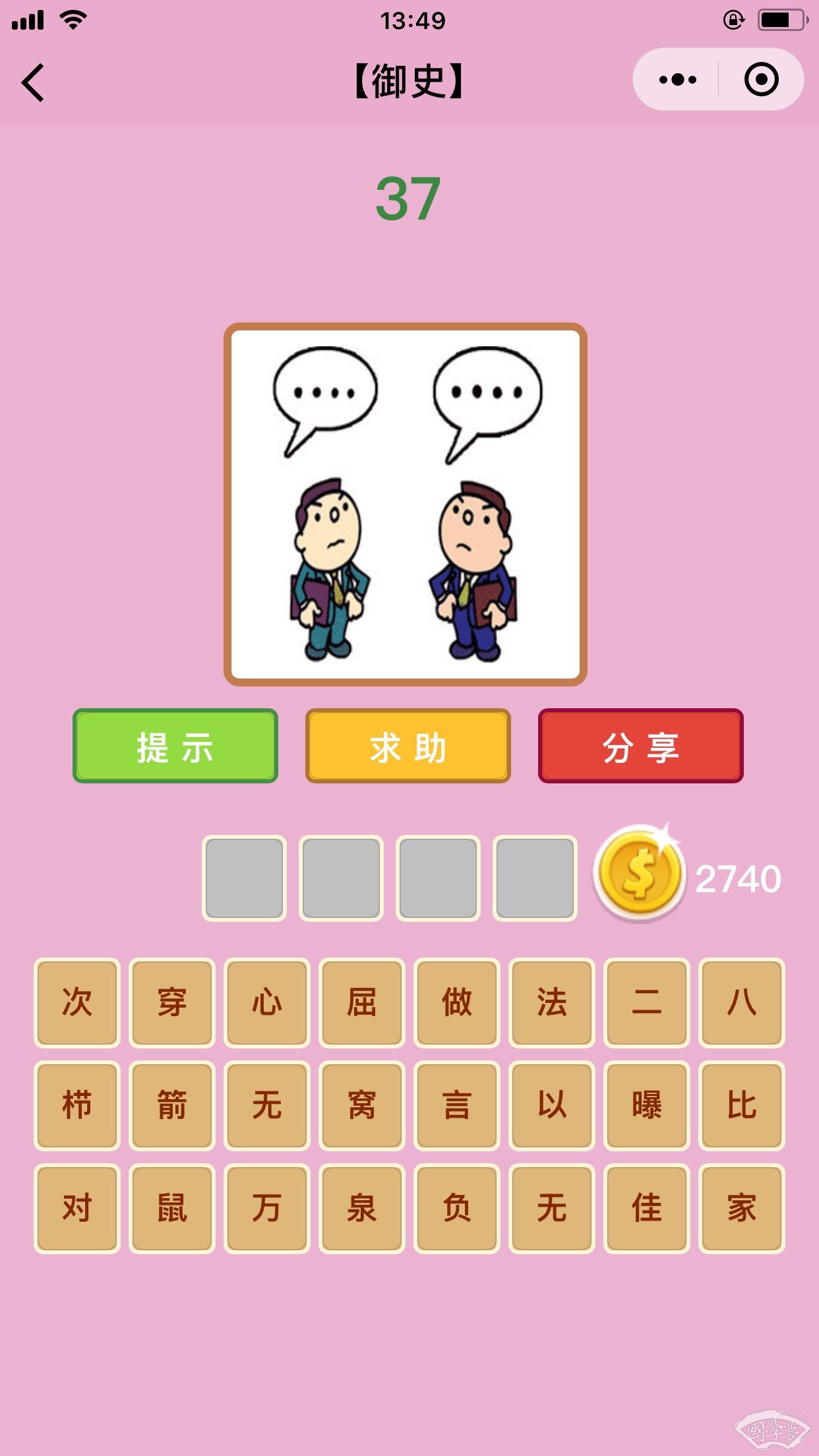Pick the character tile 法
This screenshot has width=819, height=1456.
pyautogui.click(x=552, y=1002)
